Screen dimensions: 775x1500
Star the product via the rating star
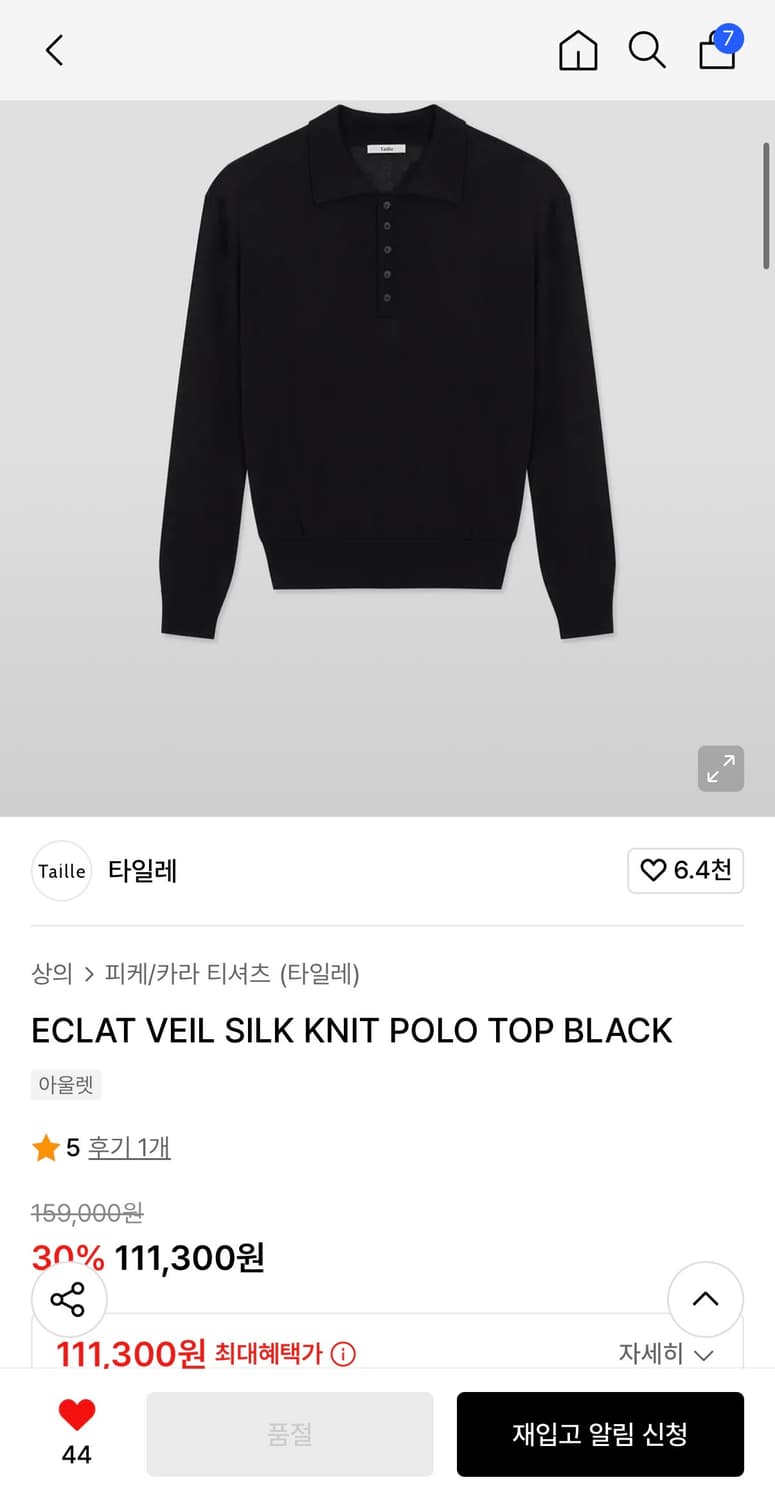pos(46,1147)
